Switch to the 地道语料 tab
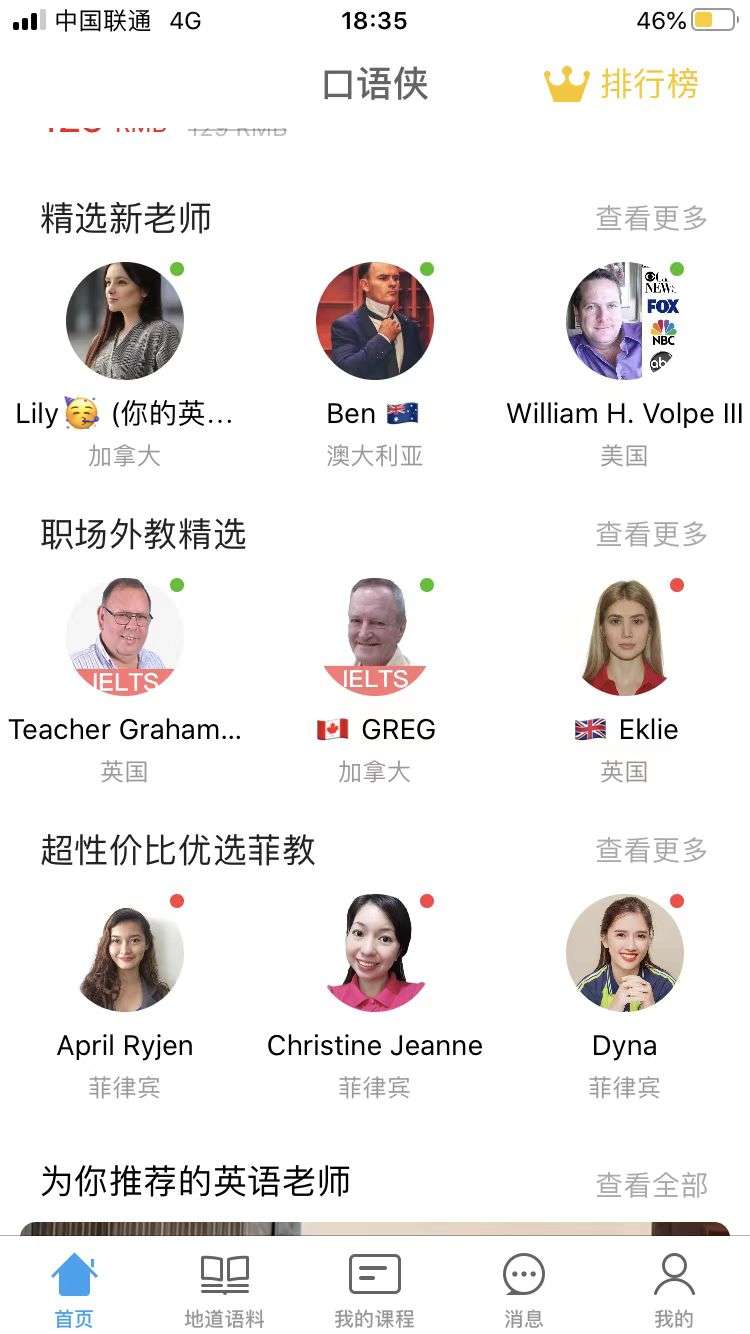The width and height of the screenshot is (750, 1334). coord(225,1289)
